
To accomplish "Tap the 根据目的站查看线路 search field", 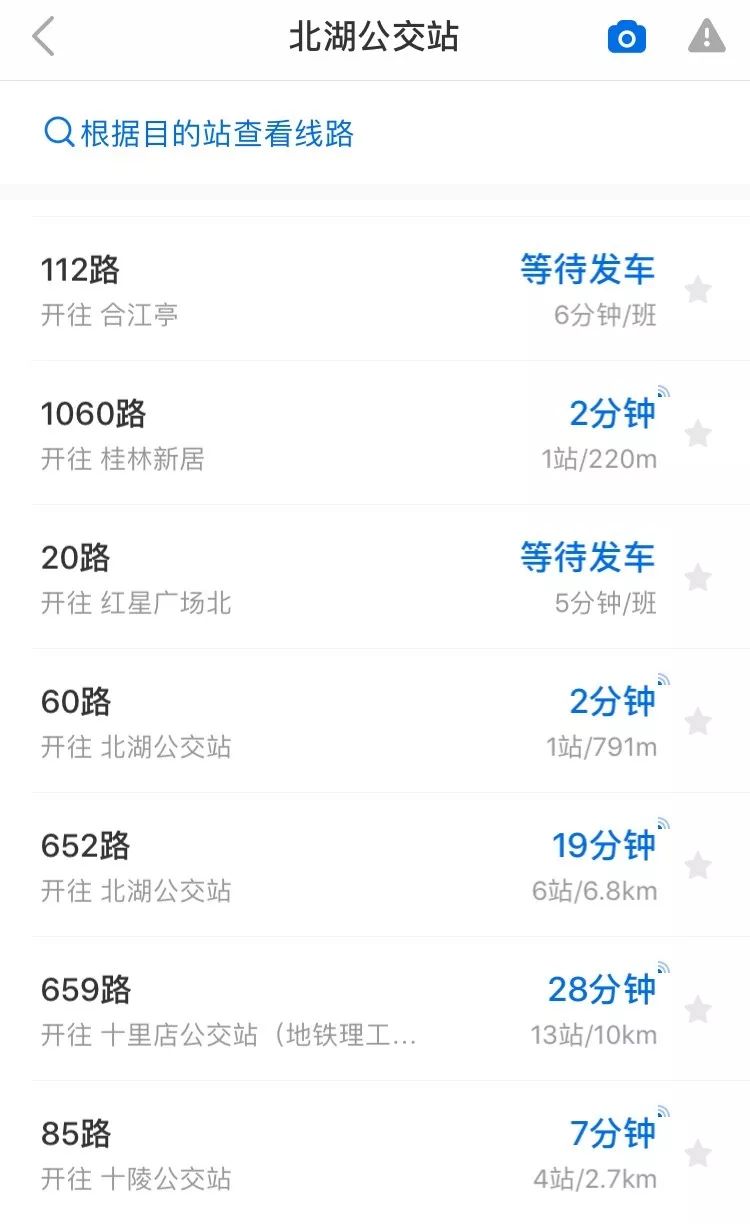I will point(220,131).
